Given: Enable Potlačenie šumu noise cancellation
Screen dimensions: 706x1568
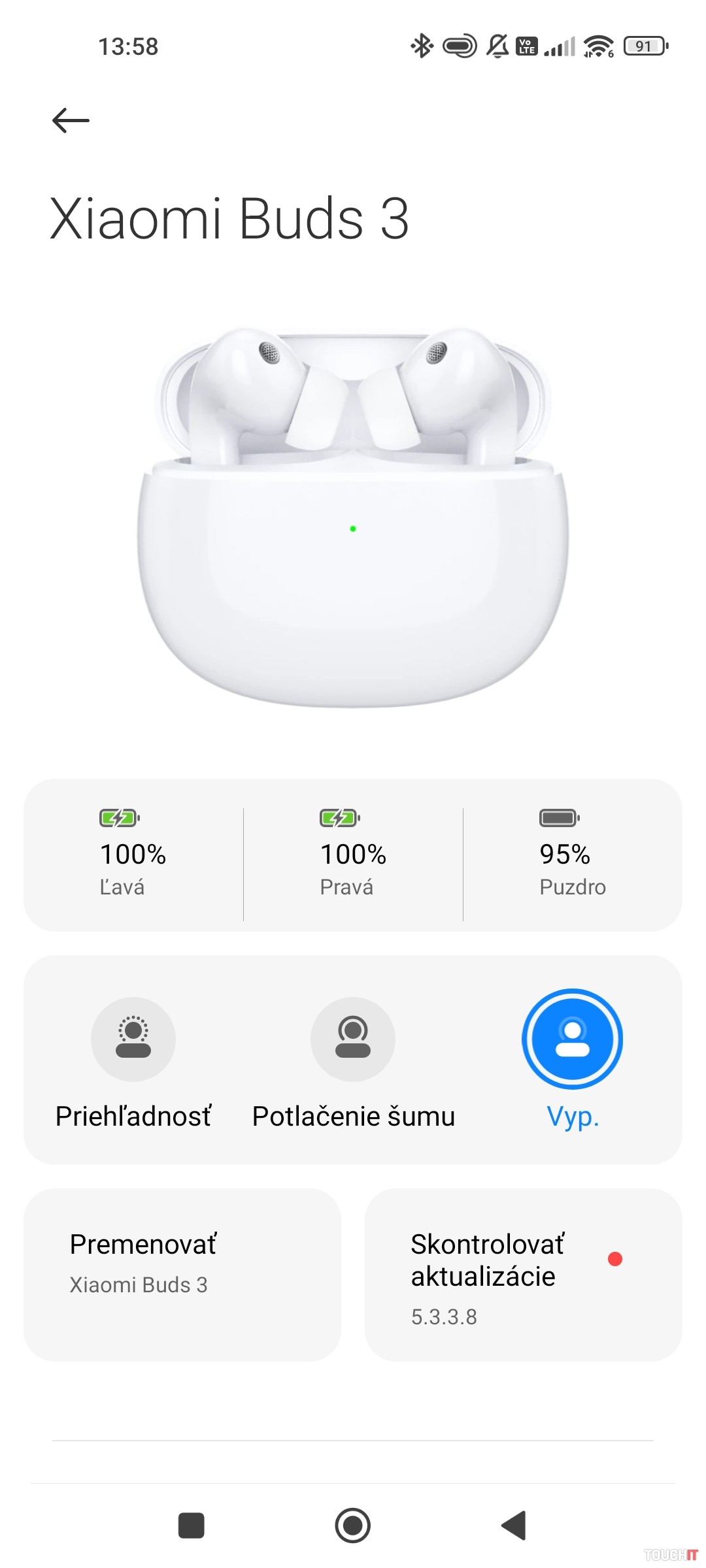Looking at the screenshot, I should (353, 1039).
